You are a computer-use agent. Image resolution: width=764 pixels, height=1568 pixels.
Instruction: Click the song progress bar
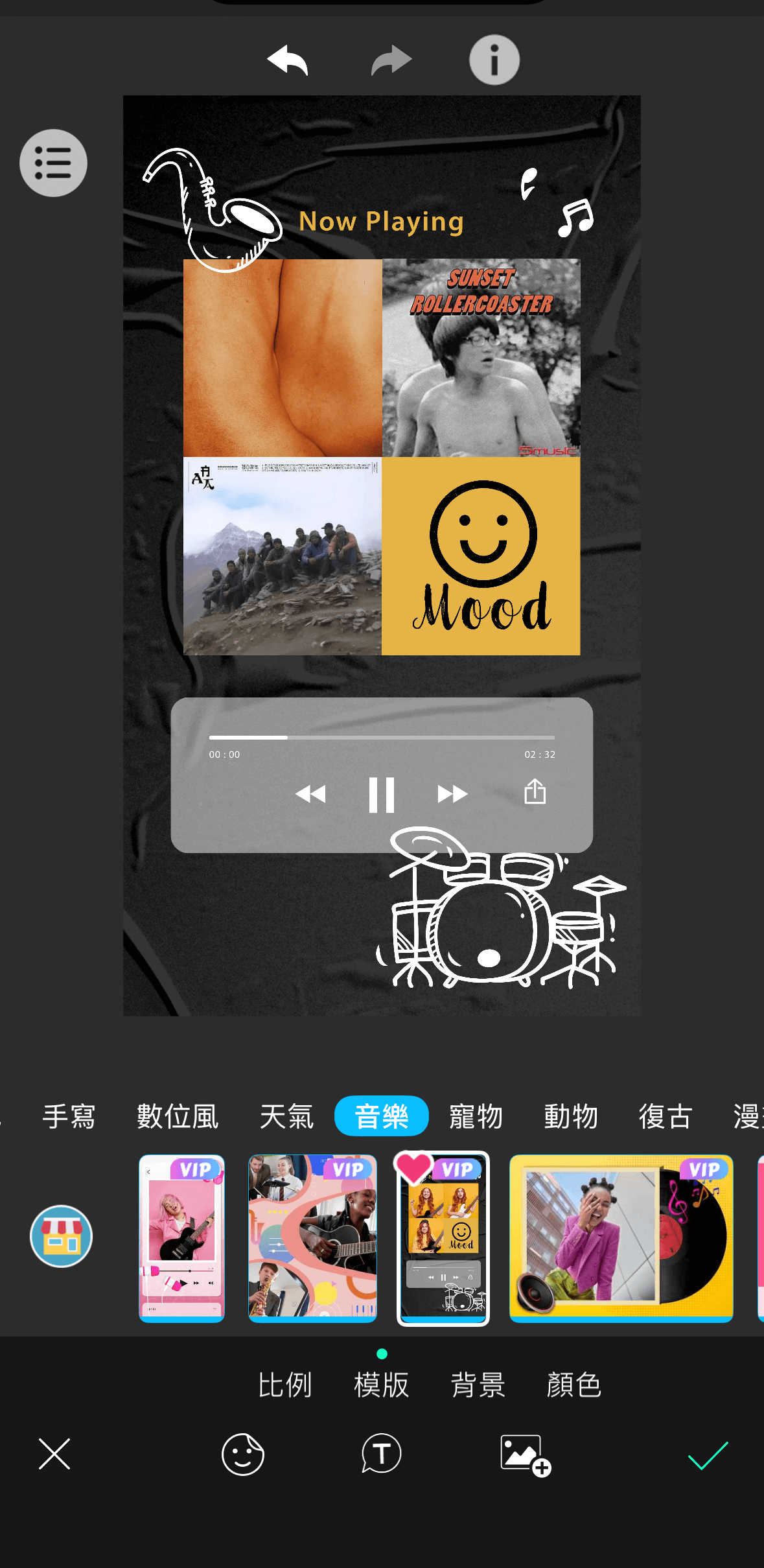coord(381,738)
